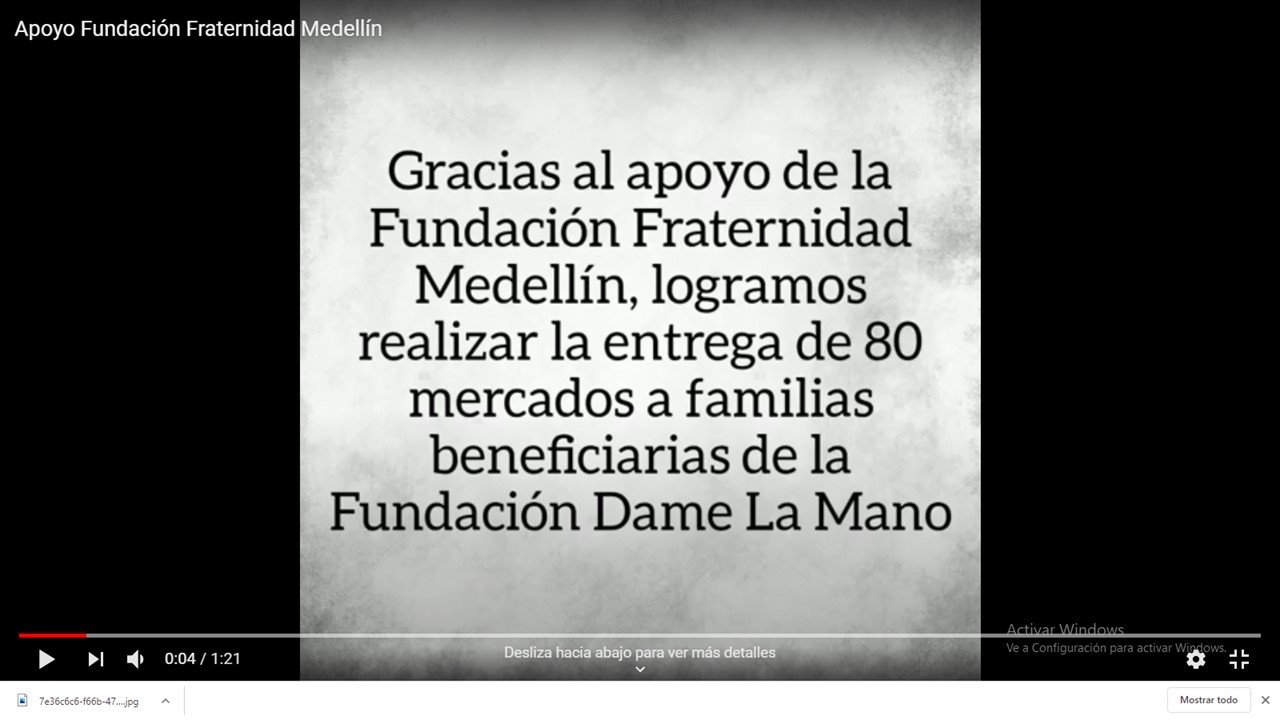Expand more details below the video

pyautogui.click(x=640, y=669)
